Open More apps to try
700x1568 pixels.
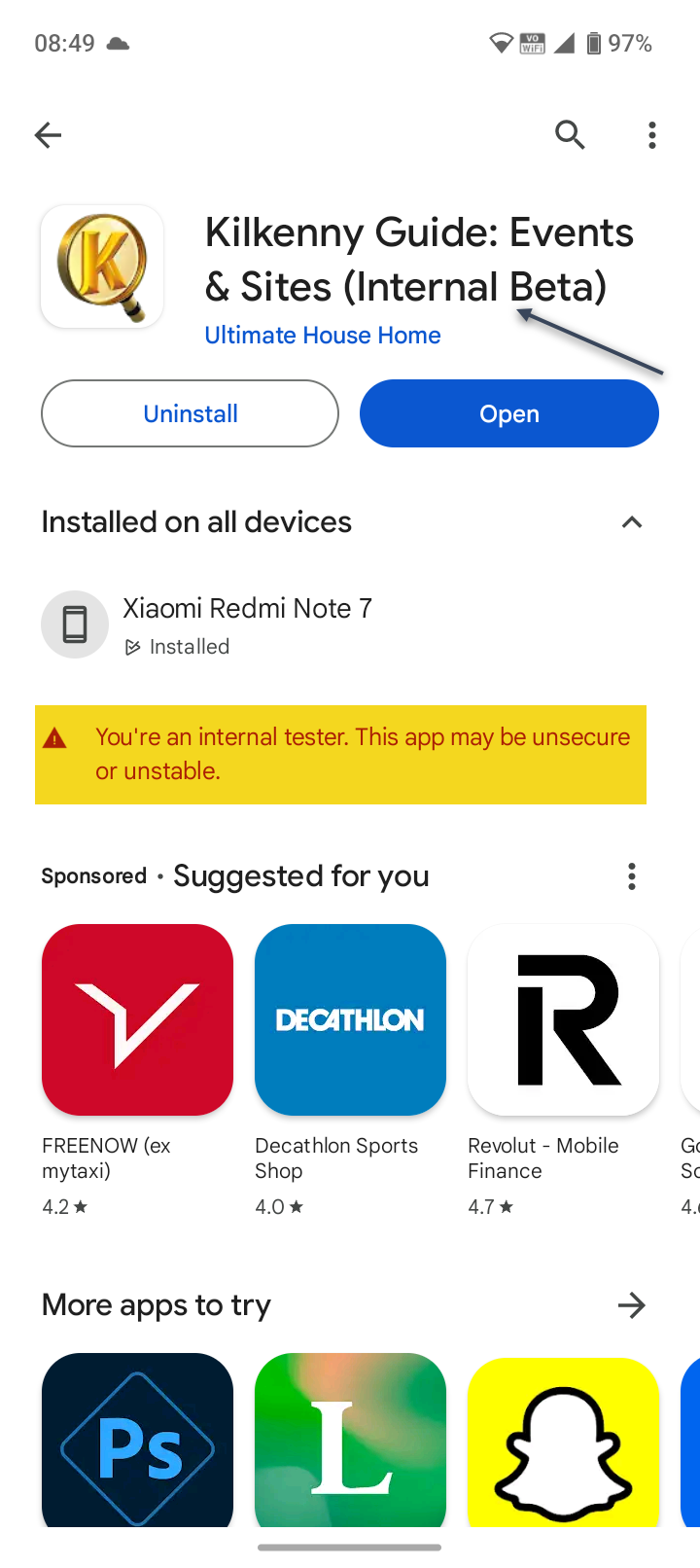[631, 1304]
